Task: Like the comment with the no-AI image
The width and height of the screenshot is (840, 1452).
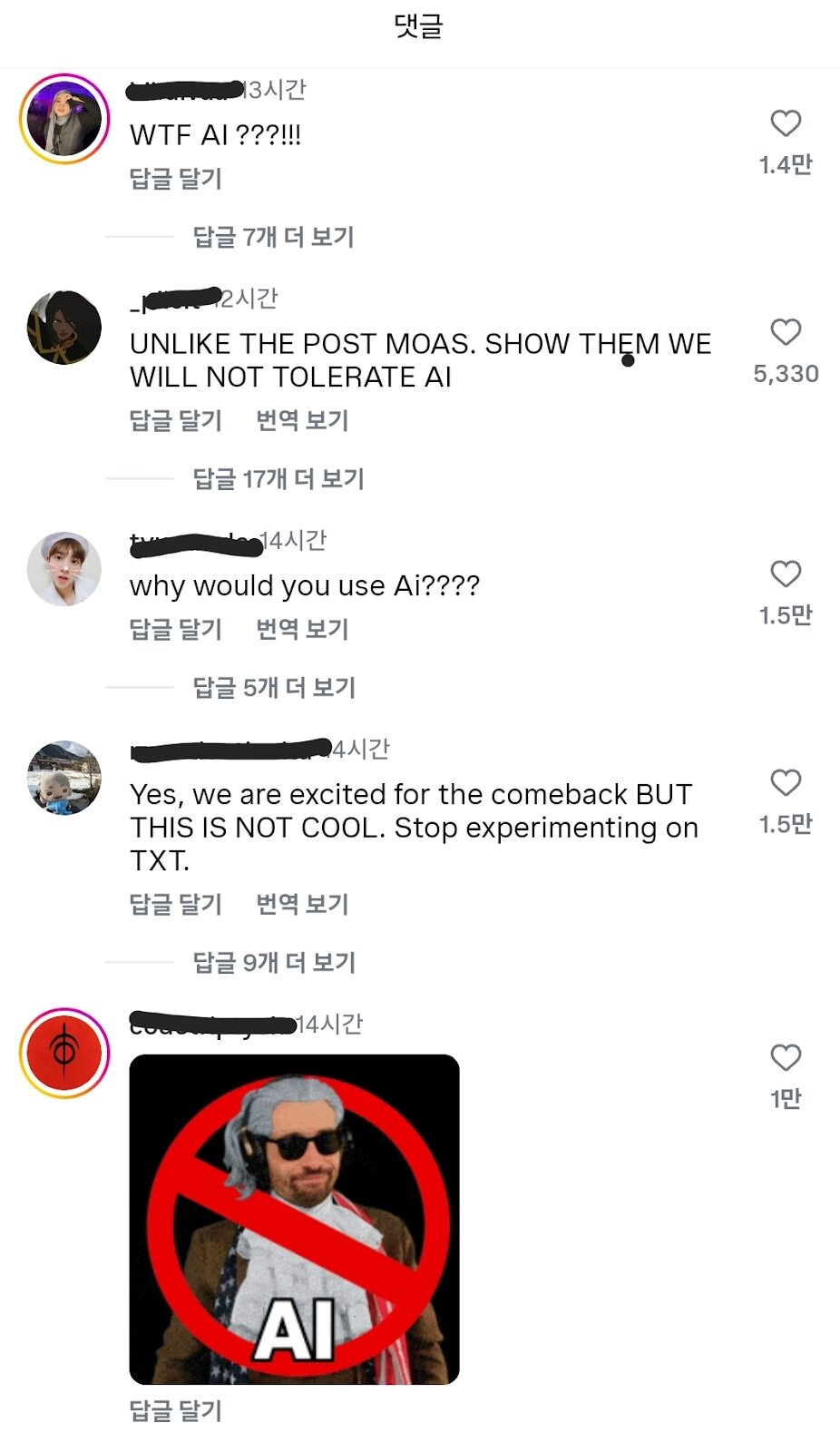Action: 786,1057
